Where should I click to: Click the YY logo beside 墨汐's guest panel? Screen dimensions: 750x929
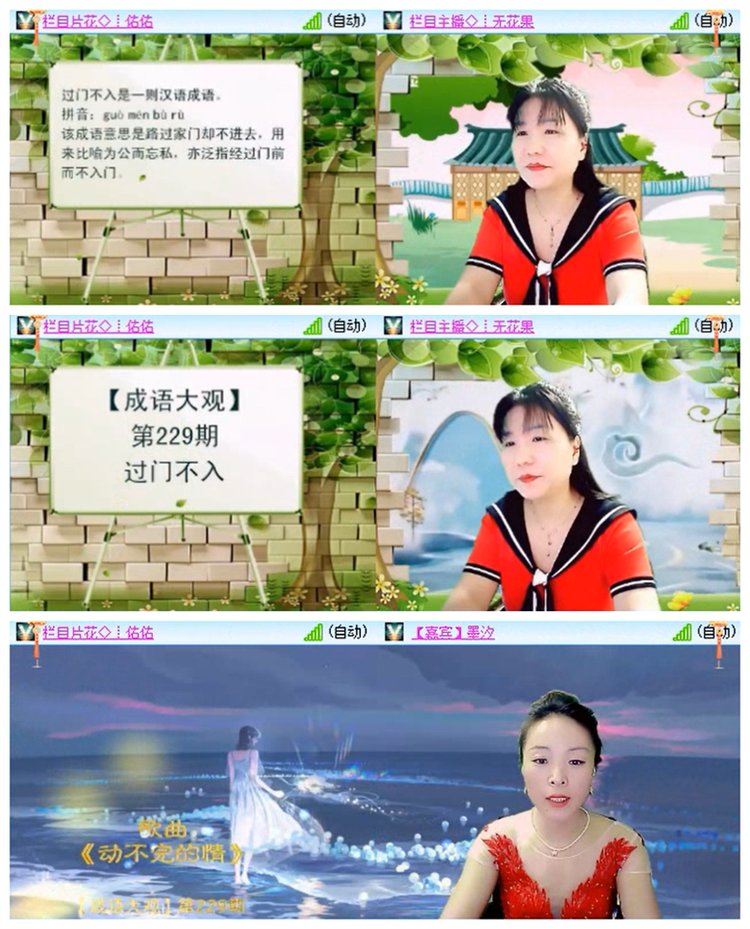pyautogui.click(x=396, y=629)
